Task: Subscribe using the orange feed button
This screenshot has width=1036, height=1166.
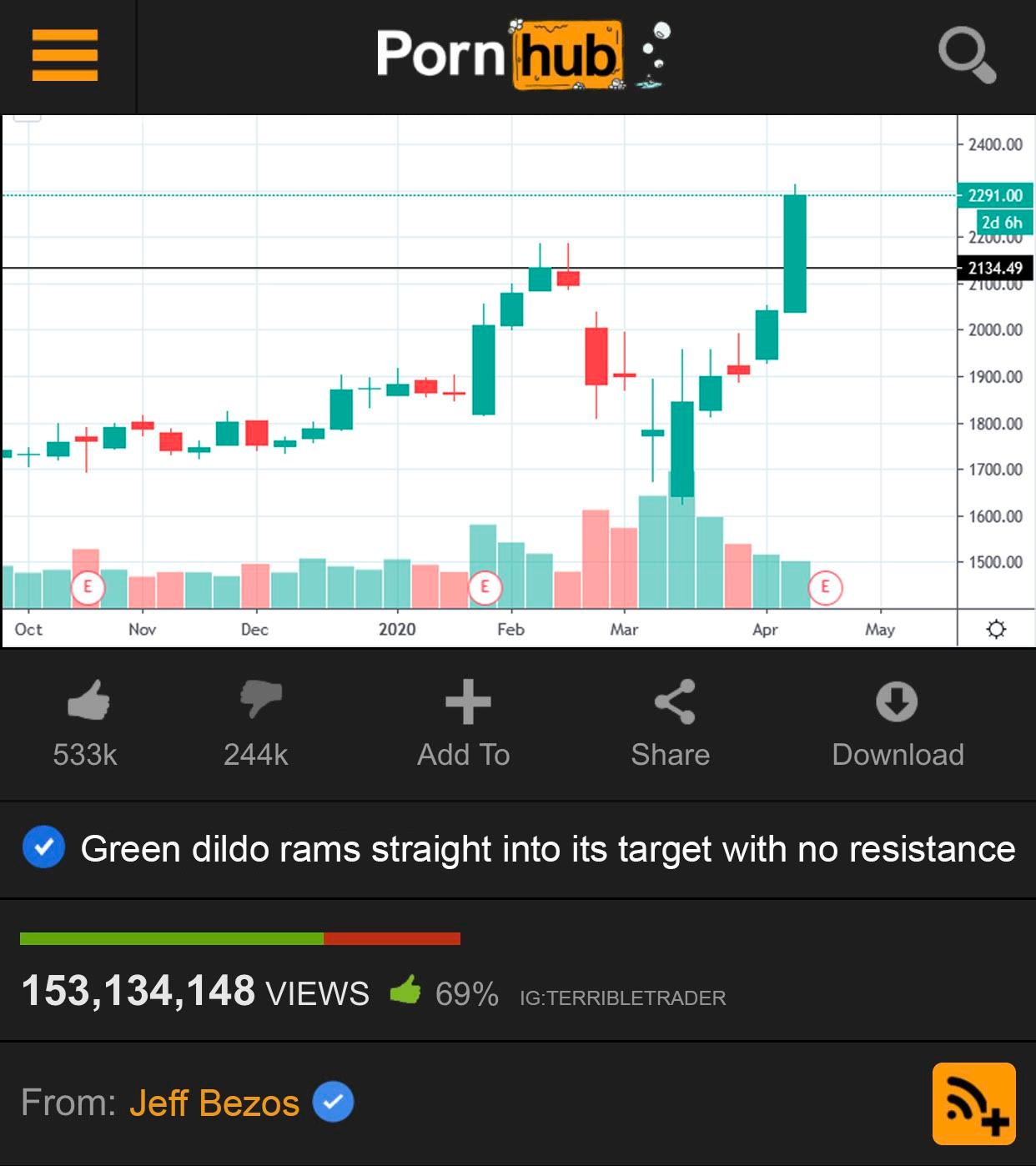Action: pos(973,1103)
